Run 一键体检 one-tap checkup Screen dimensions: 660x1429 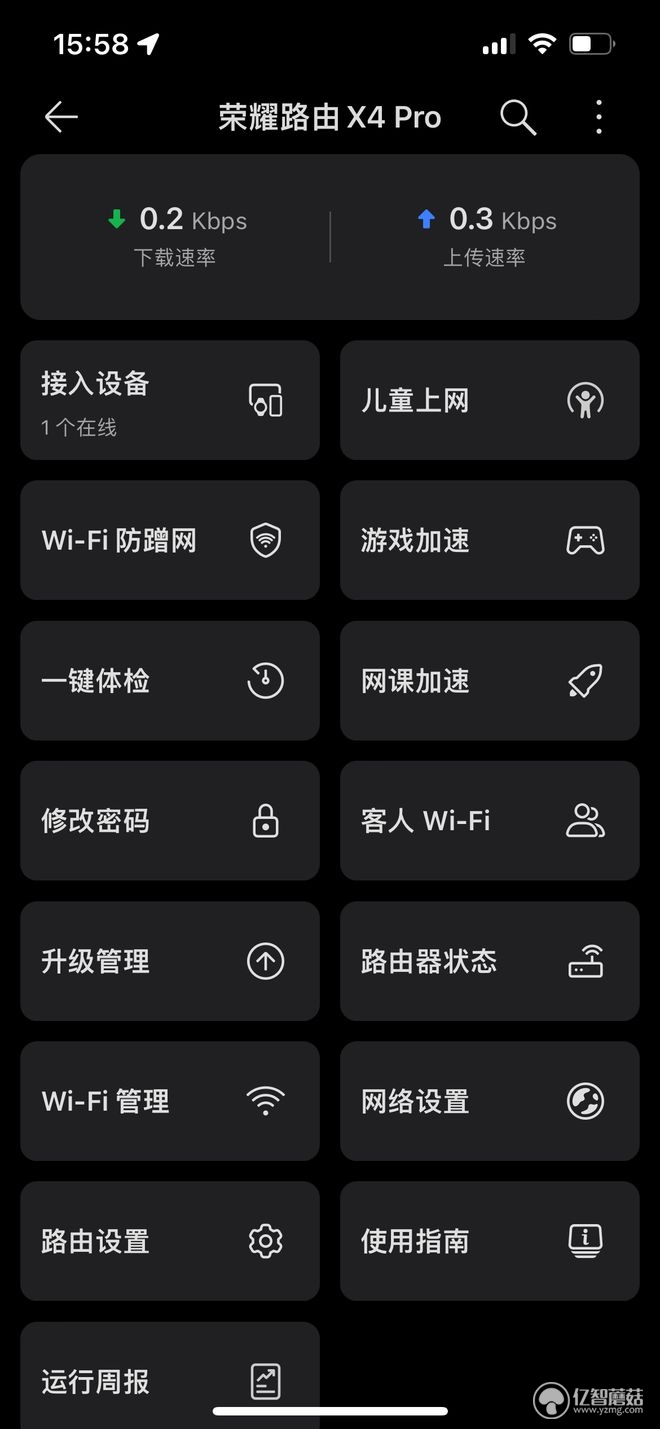[170, 681]
